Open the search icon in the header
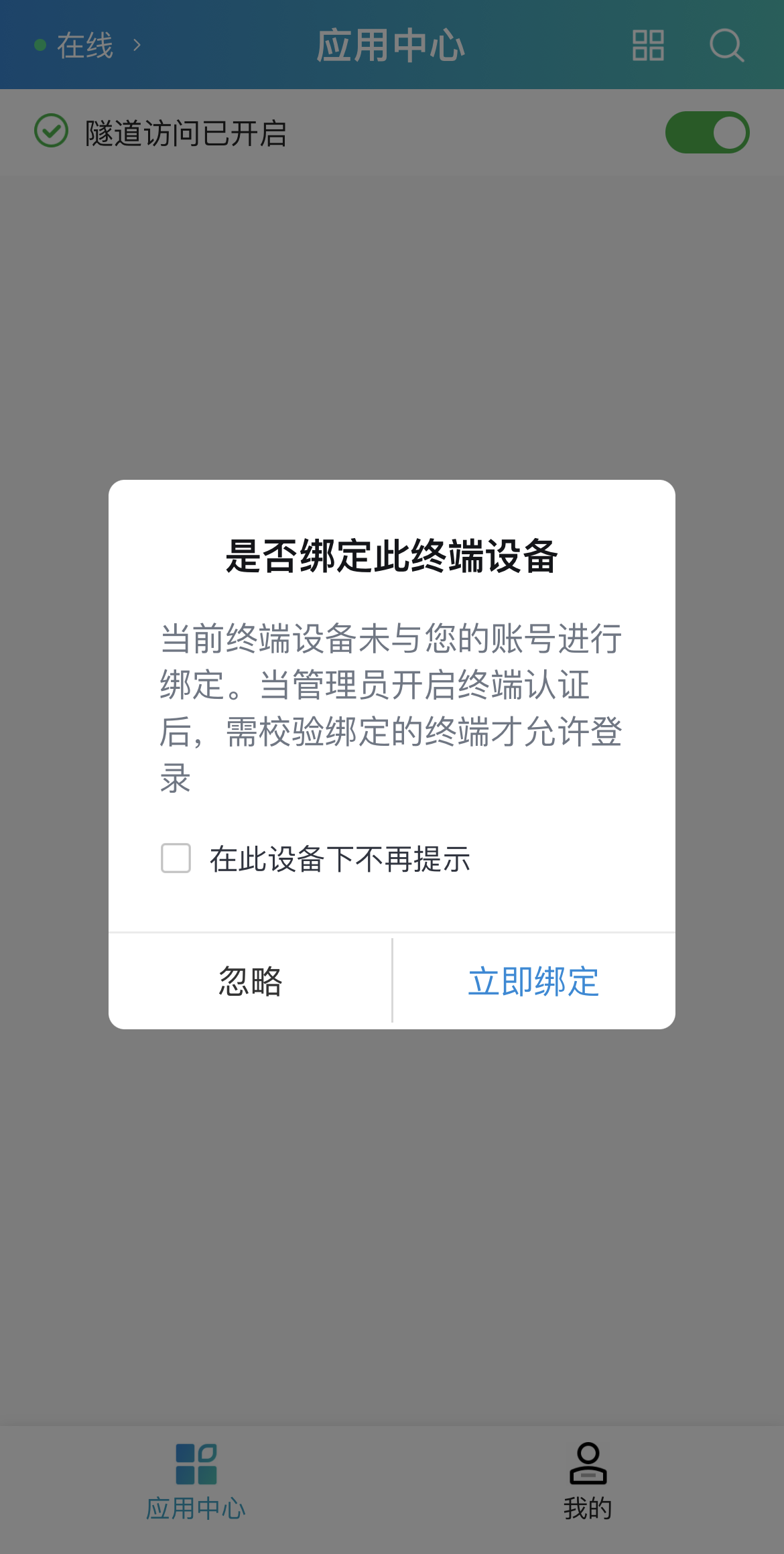This screenshot has height=1554, width=784. pos(726,46)
